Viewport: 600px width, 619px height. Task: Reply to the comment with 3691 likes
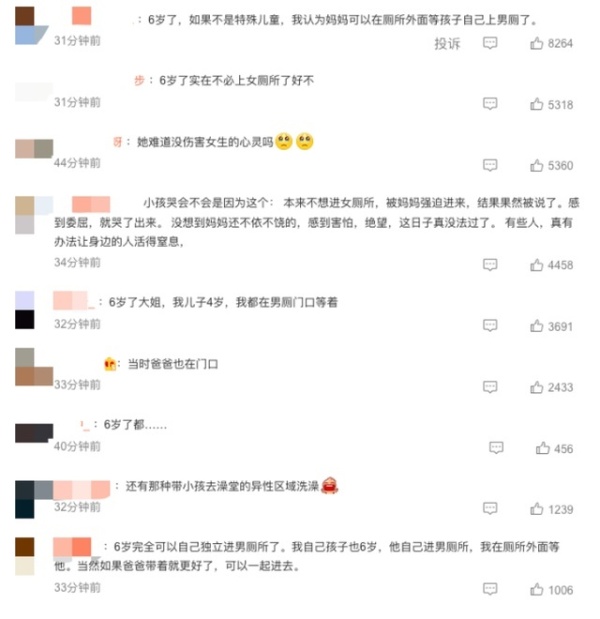(490, 326)
